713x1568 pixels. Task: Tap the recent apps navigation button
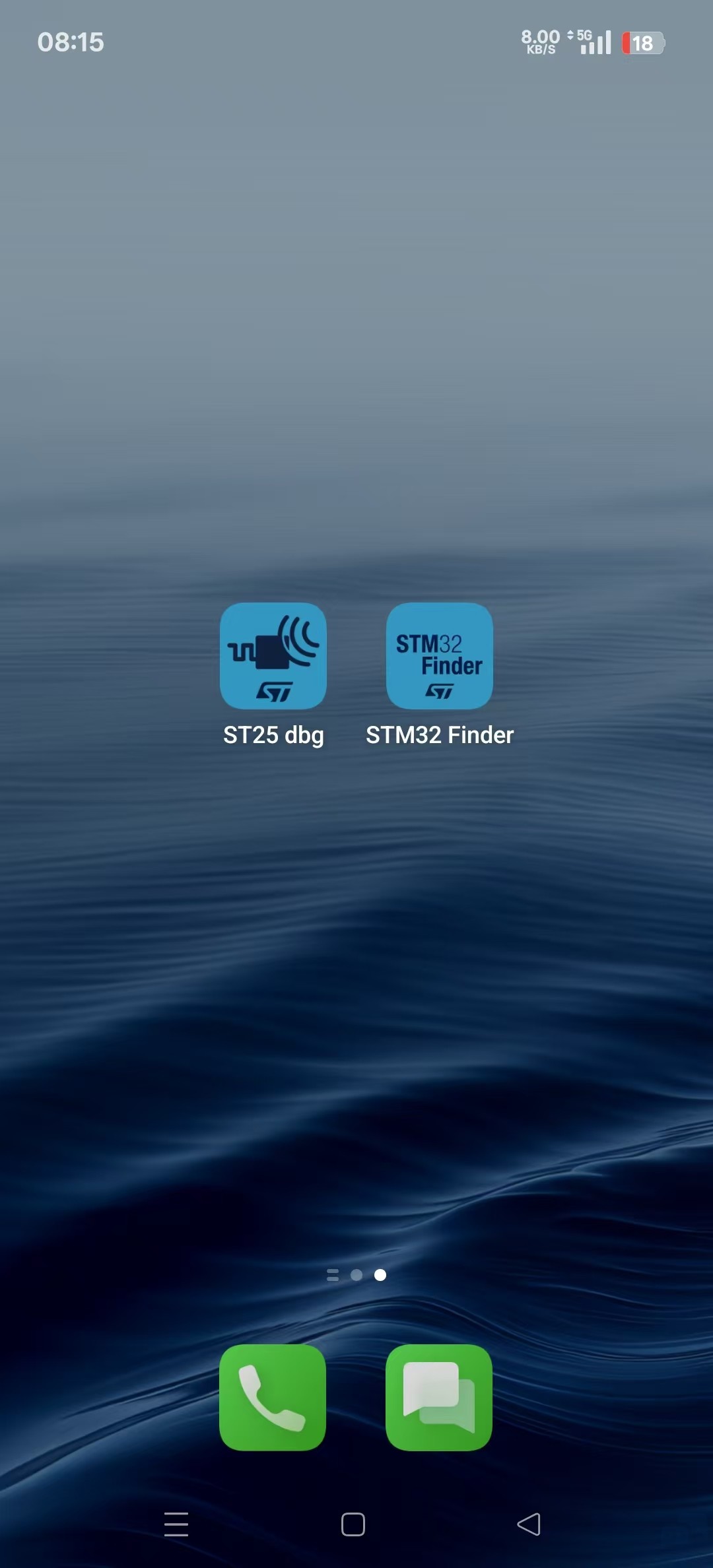tap(176, 1524)
